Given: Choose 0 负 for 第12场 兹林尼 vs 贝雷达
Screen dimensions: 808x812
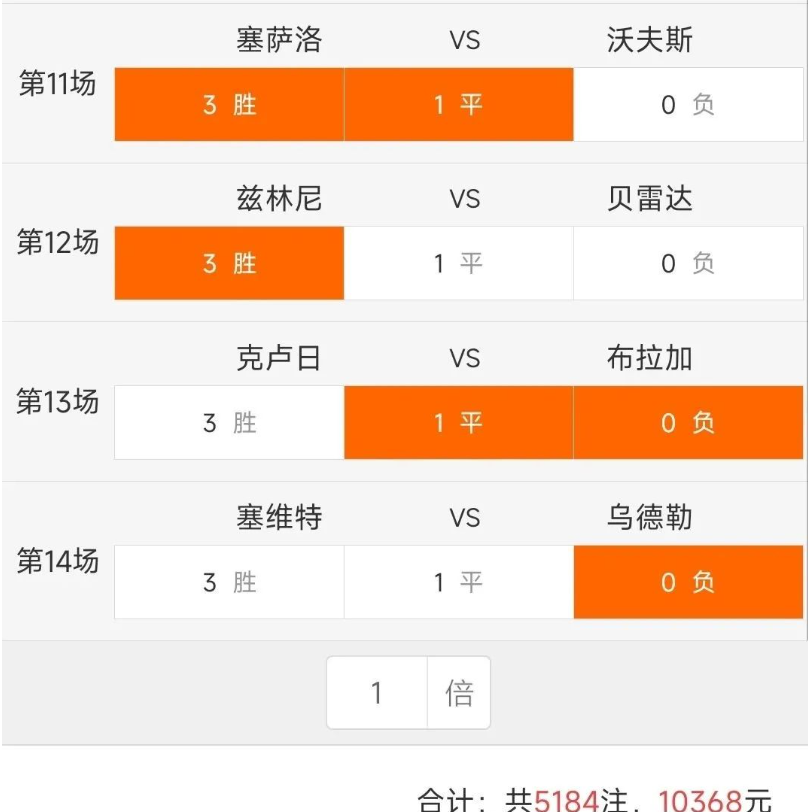Looking at the screenshot, I should pos(688,264).
